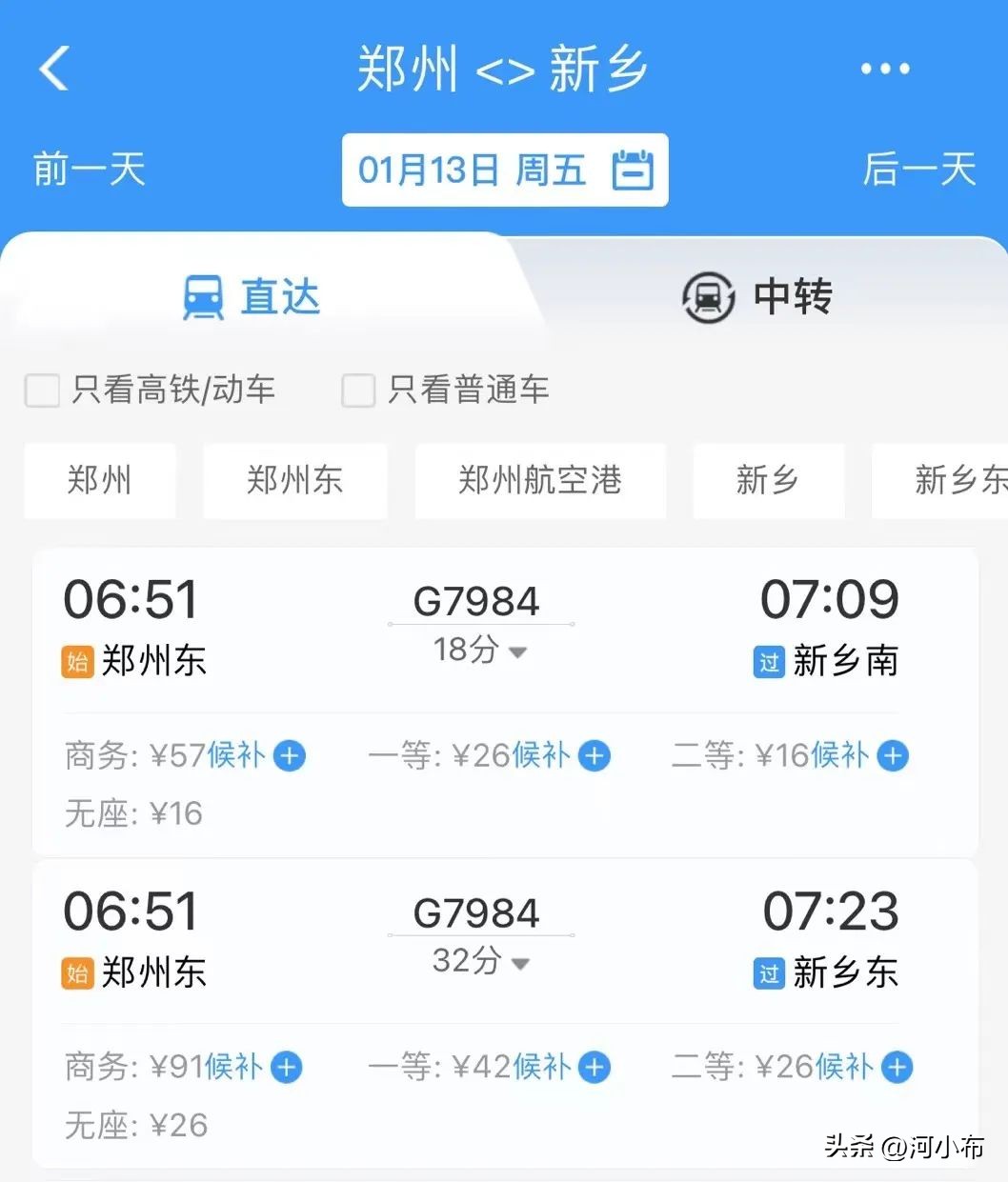Viewport: 1008px width, 1182px height.
Task: Enable the 只看普通车 filter
Action: click(x=358, y=391)
